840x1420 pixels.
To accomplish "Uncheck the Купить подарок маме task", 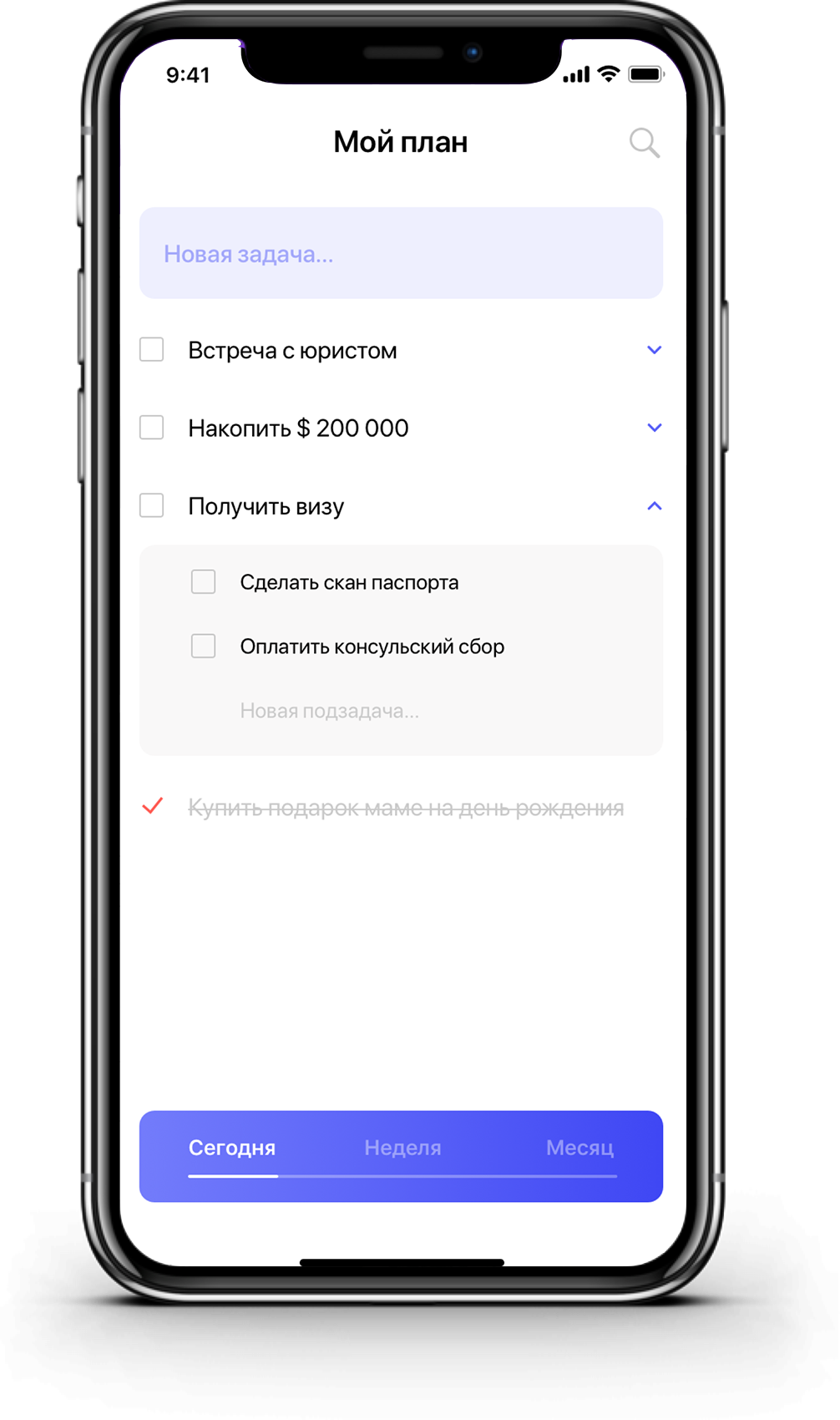I will (x=153, y=806).
